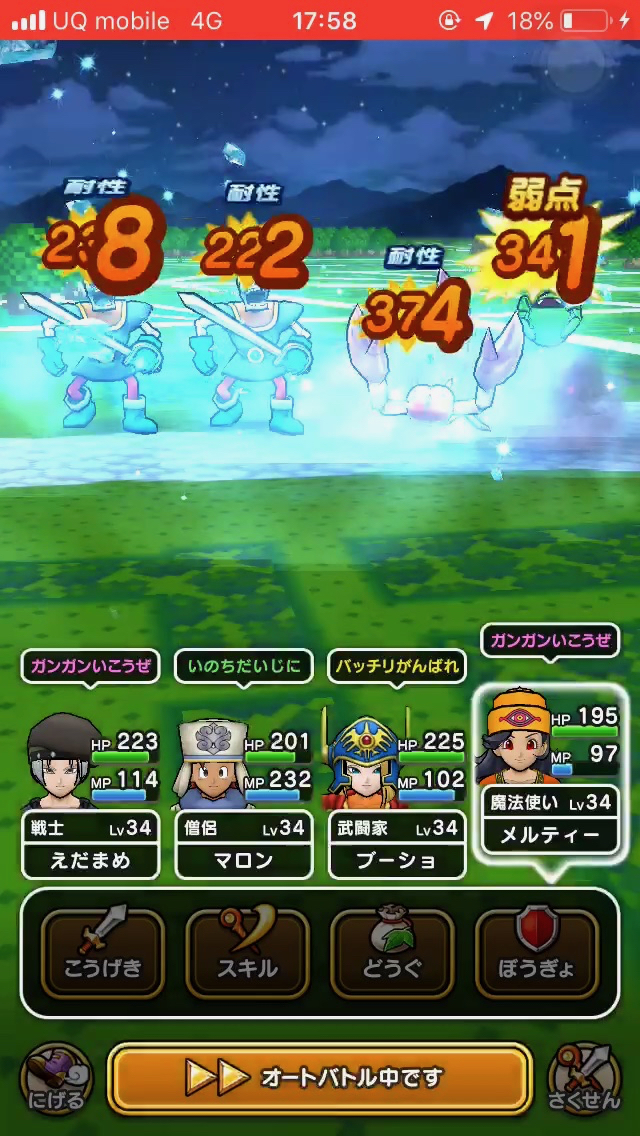Change ブーショ's バッチリがんばれ tactic
Viewport: 640px width, 1136px height.
click(x=397, y=667)
